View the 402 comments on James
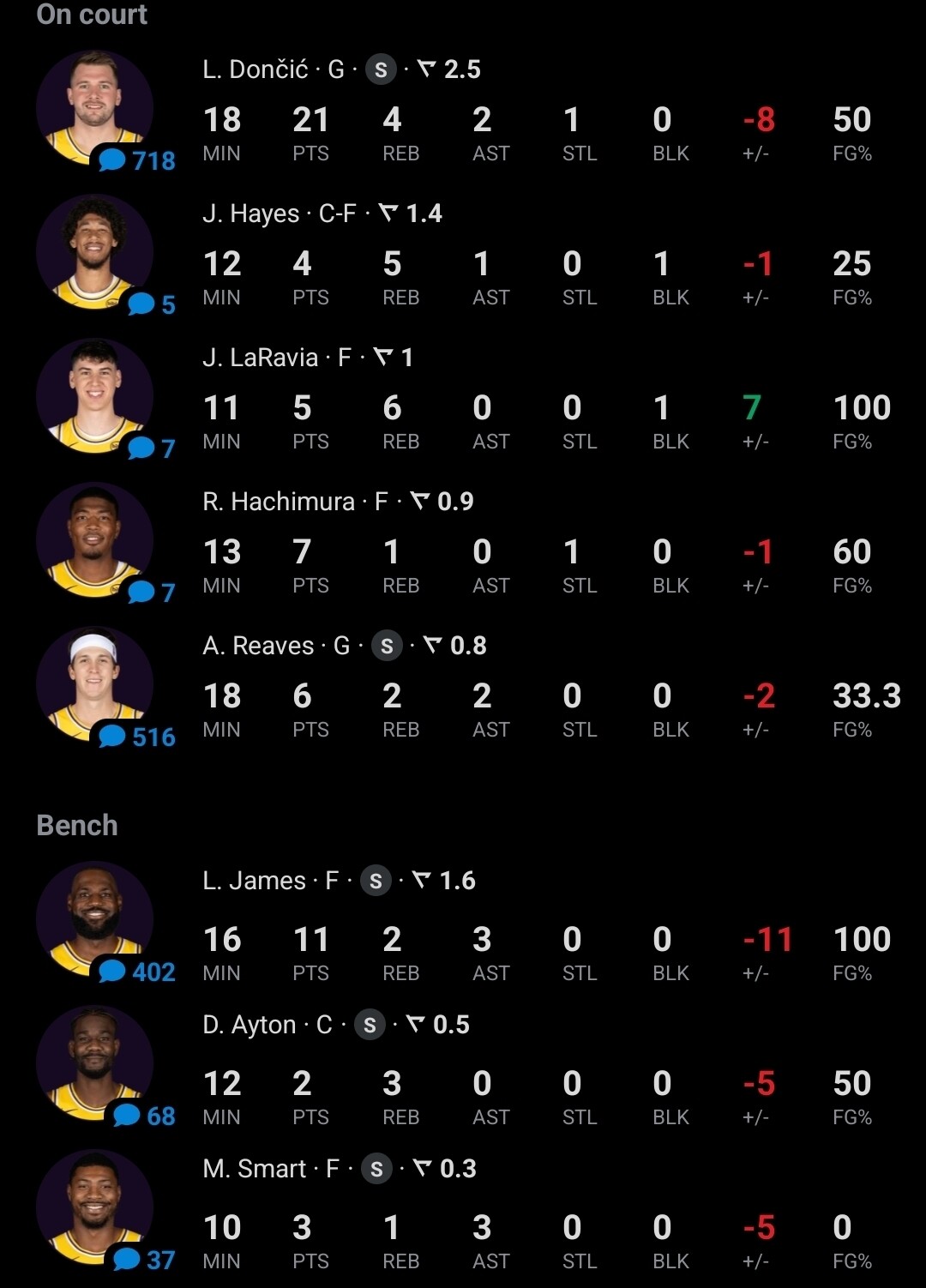This screenshot has width=926, height=1288. click(137, 972)
